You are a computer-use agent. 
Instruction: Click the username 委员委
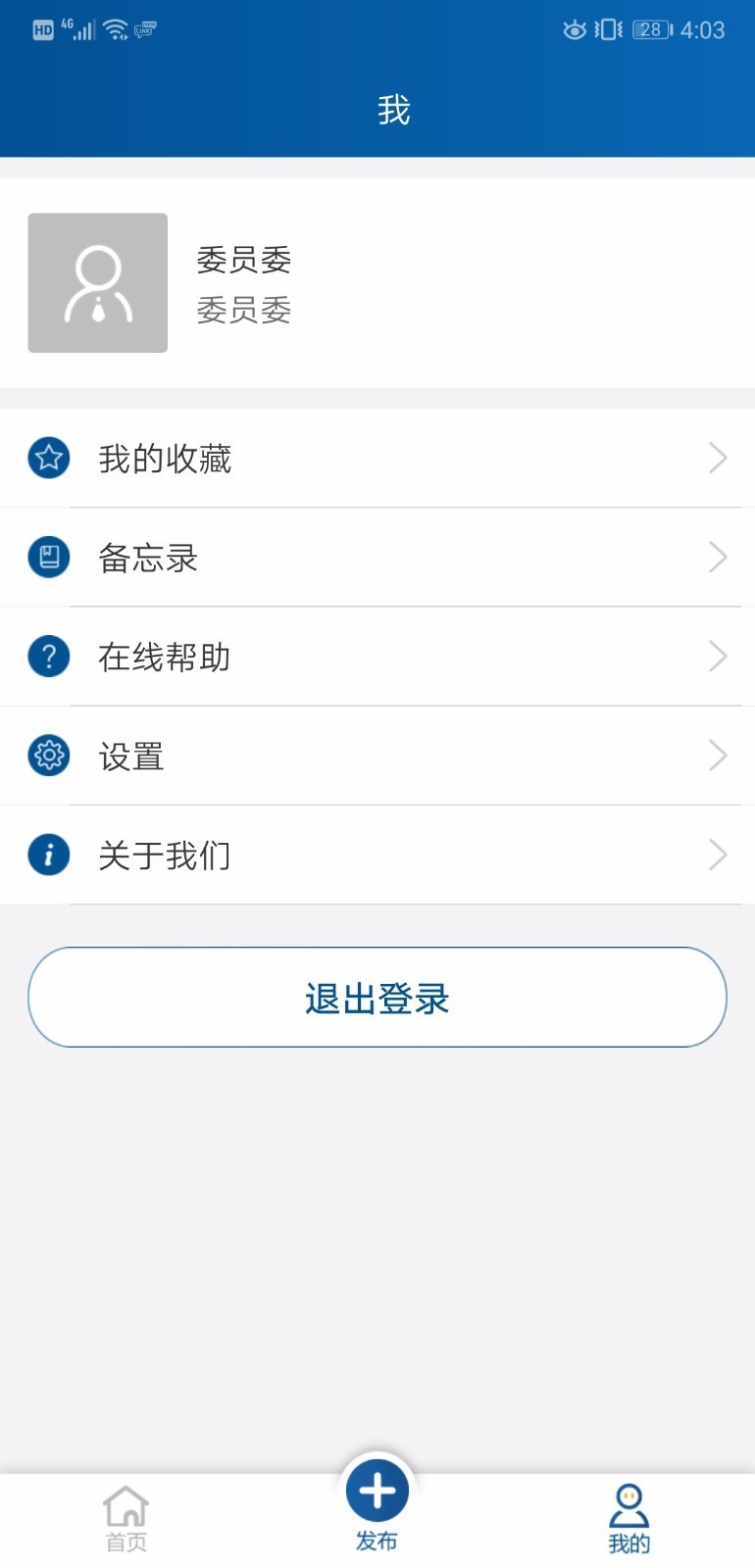[x=245, y=260]
